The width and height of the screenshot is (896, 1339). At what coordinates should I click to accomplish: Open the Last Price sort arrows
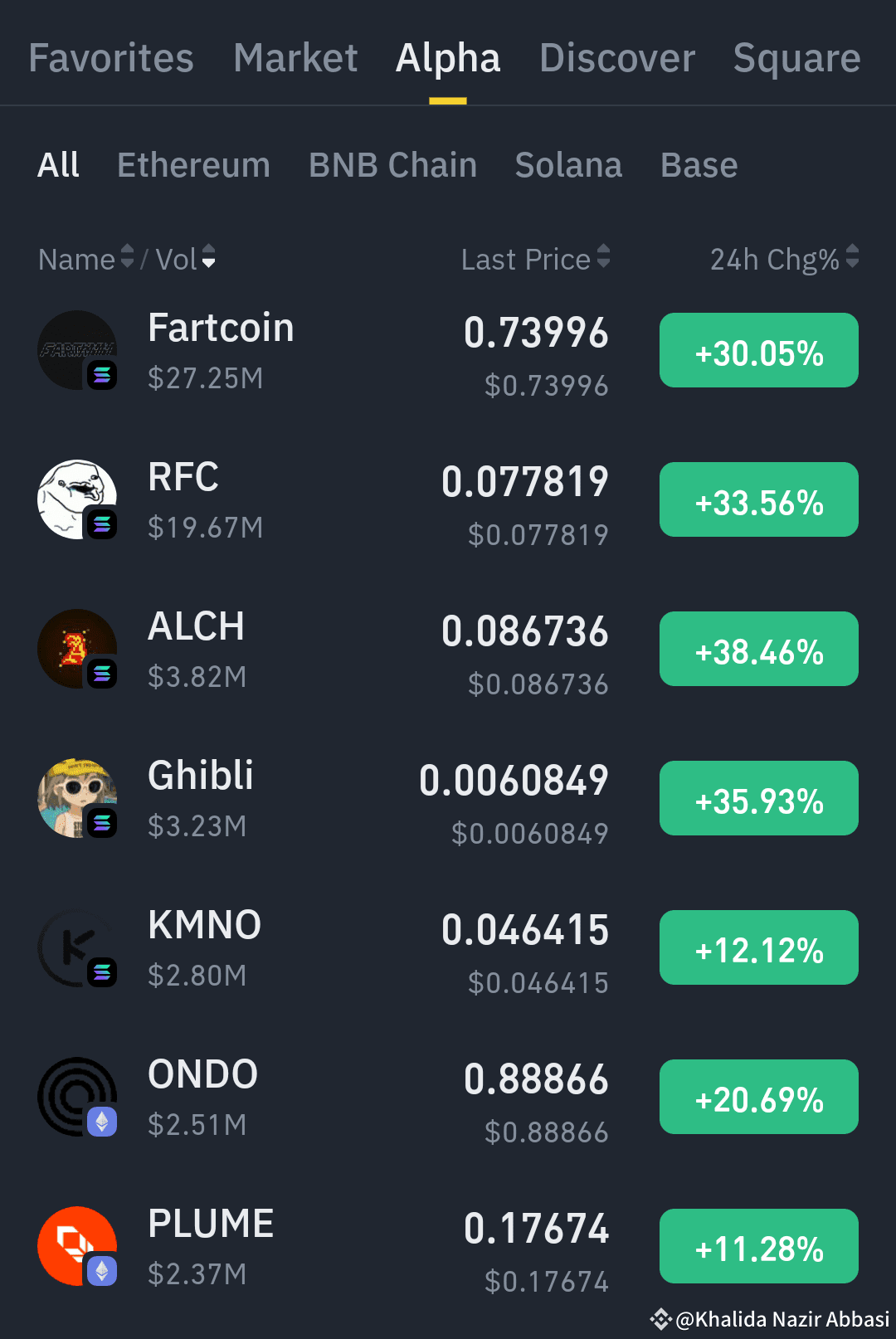(x=603, y=258)
